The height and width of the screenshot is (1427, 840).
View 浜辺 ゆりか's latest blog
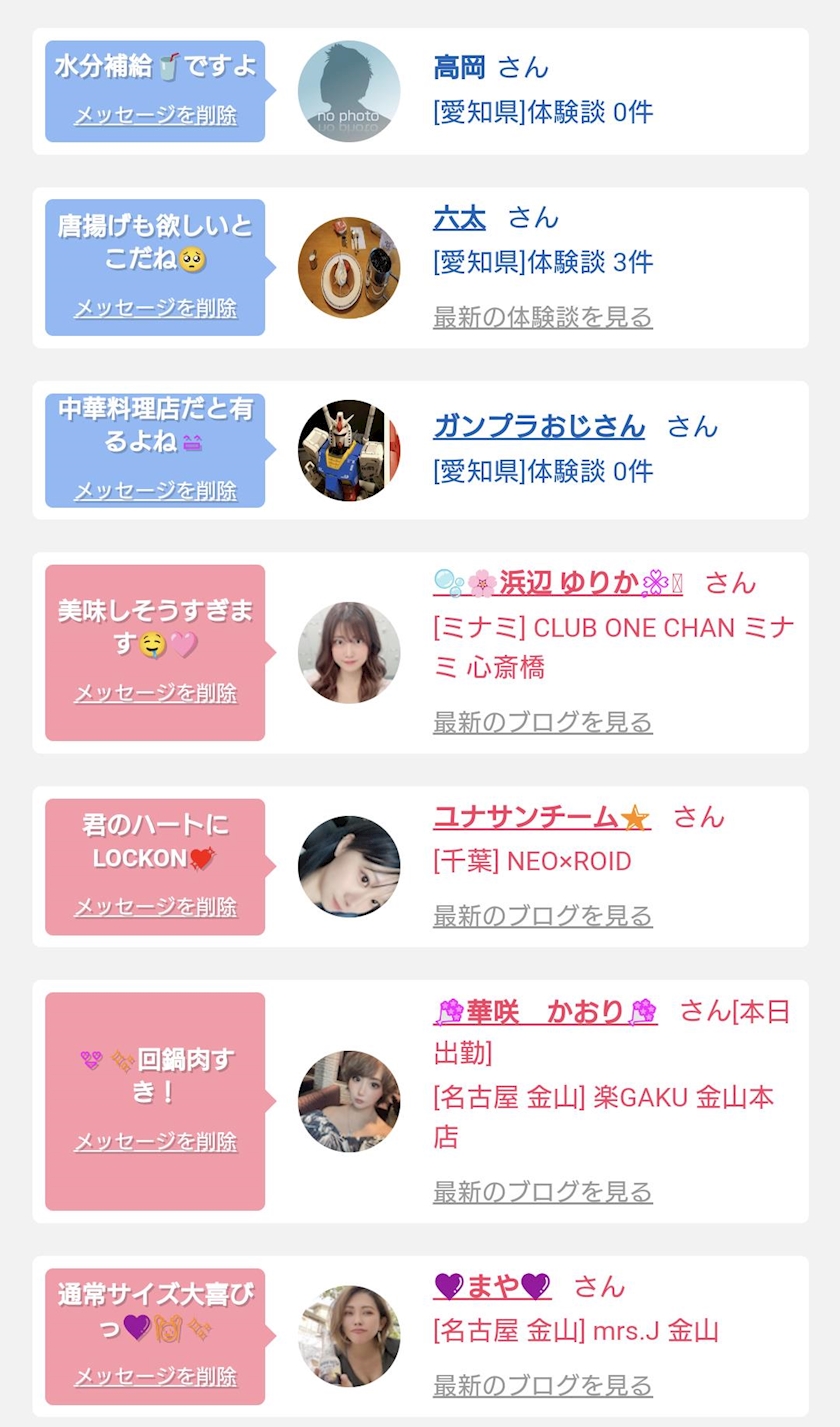pyautogui.click(x=542, y=722)
